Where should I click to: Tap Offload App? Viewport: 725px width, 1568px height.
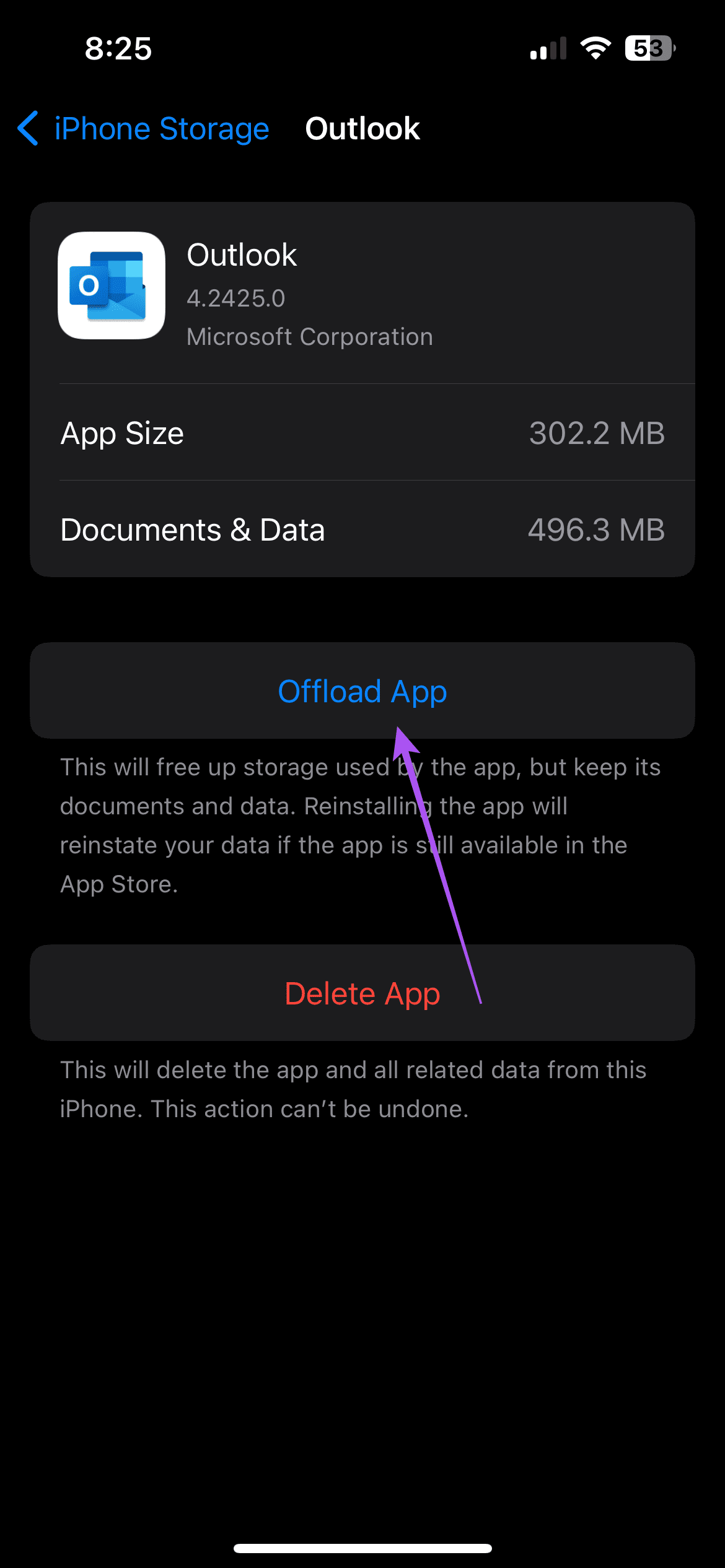coord(362,690)
